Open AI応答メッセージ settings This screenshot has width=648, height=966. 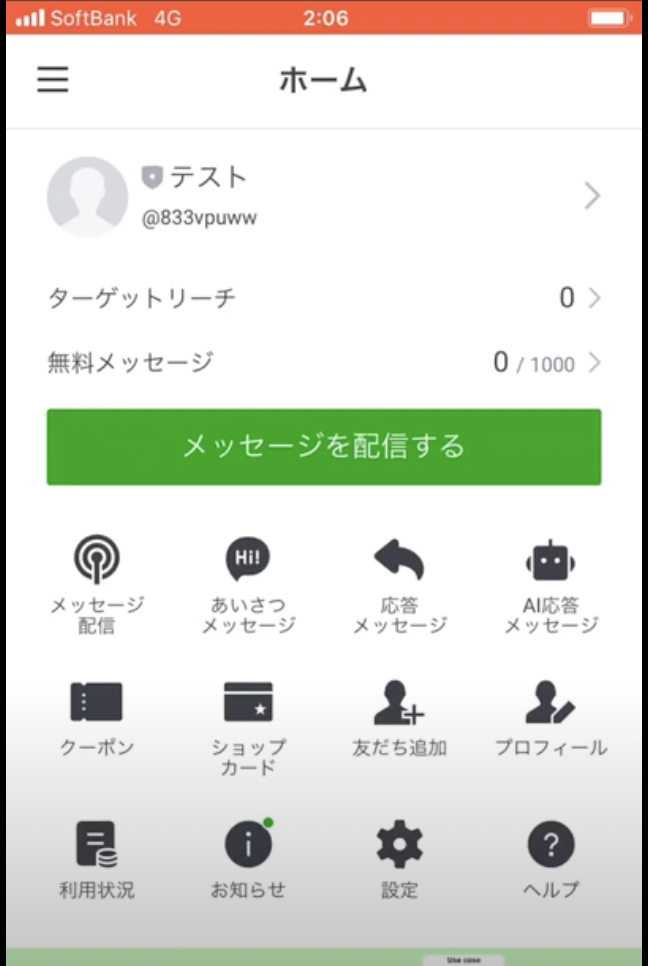pos(550,583)
